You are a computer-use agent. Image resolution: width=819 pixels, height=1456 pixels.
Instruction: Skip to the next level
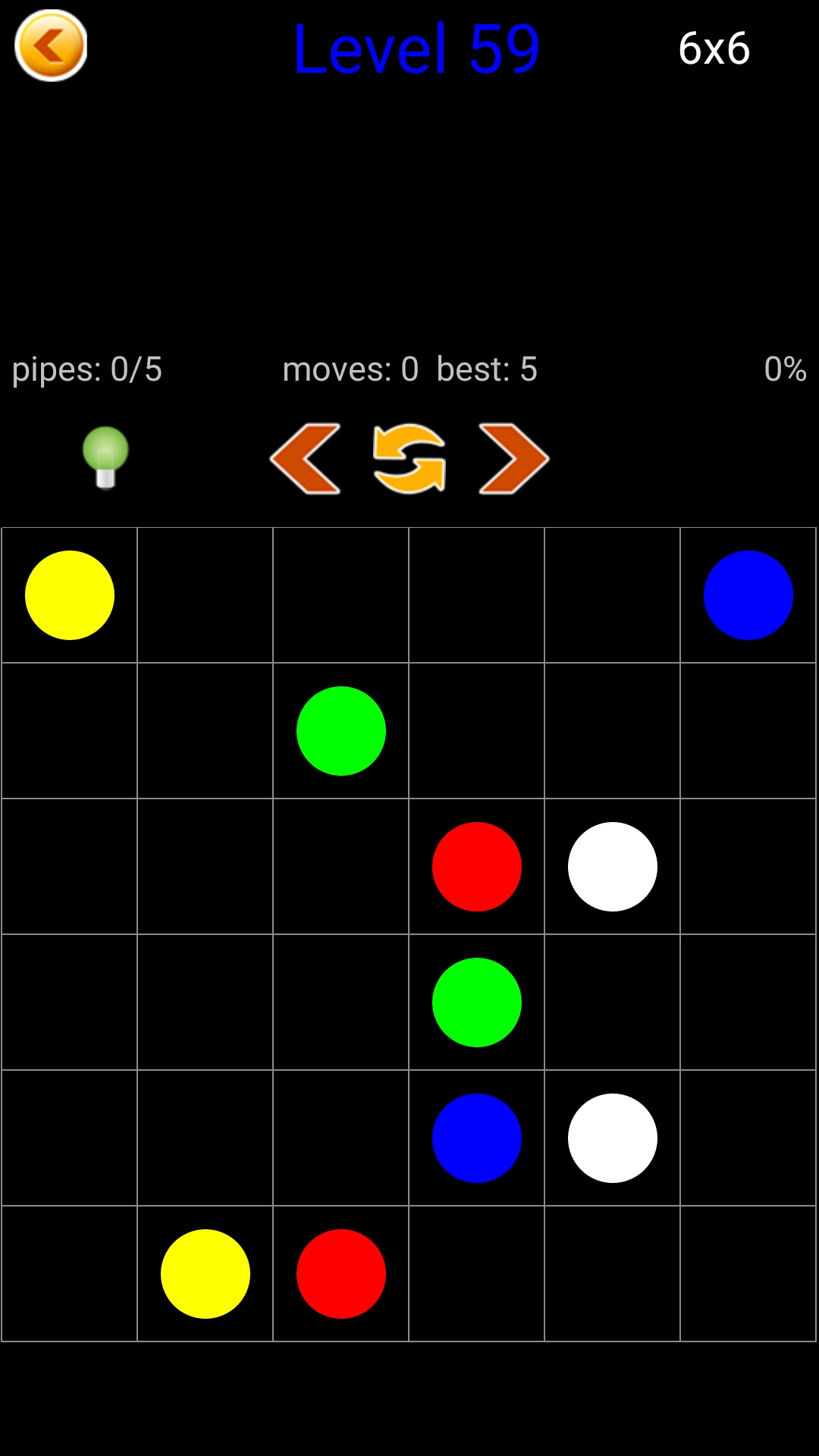(513, 458)
